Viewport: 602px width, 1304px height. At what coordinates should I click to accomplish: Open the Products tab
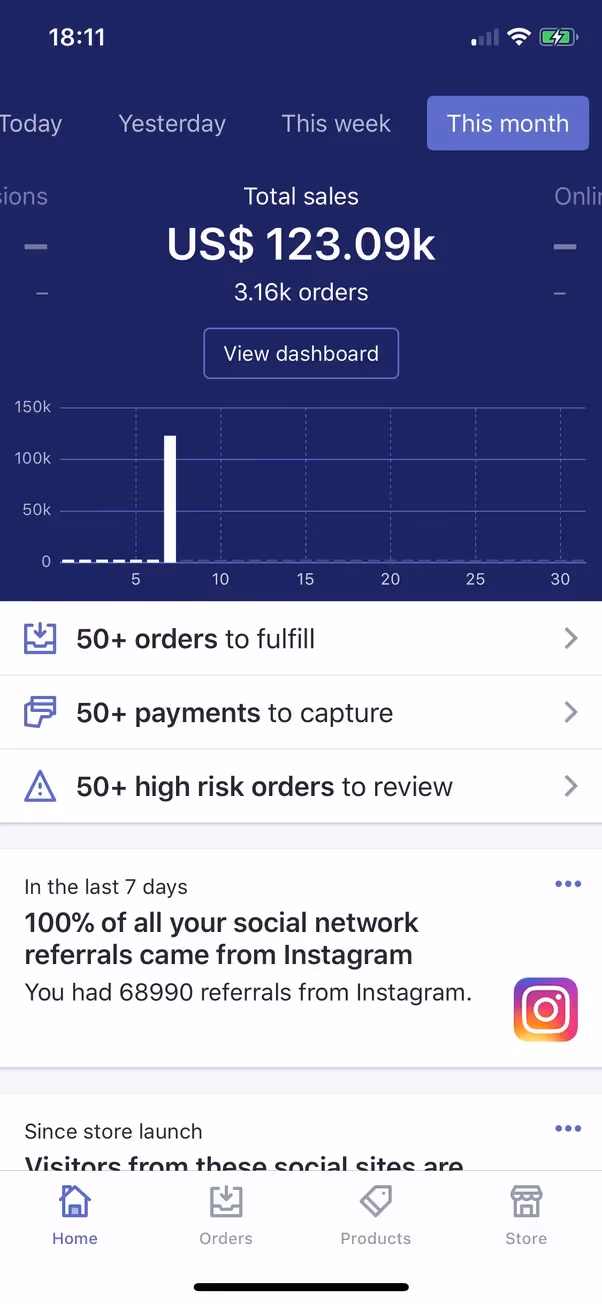pos(376,1215)
